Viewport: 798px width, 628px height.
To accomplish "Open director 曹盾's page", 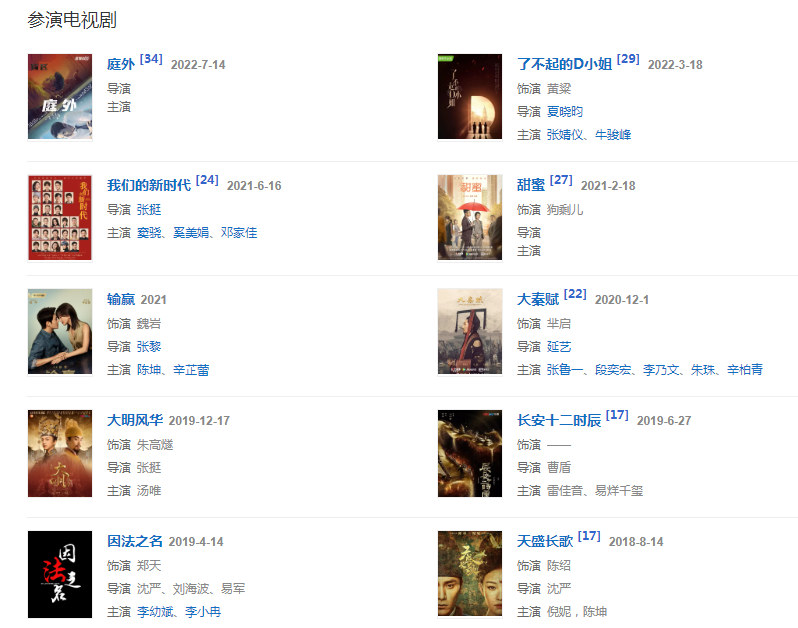I will (x=559, y=468).
